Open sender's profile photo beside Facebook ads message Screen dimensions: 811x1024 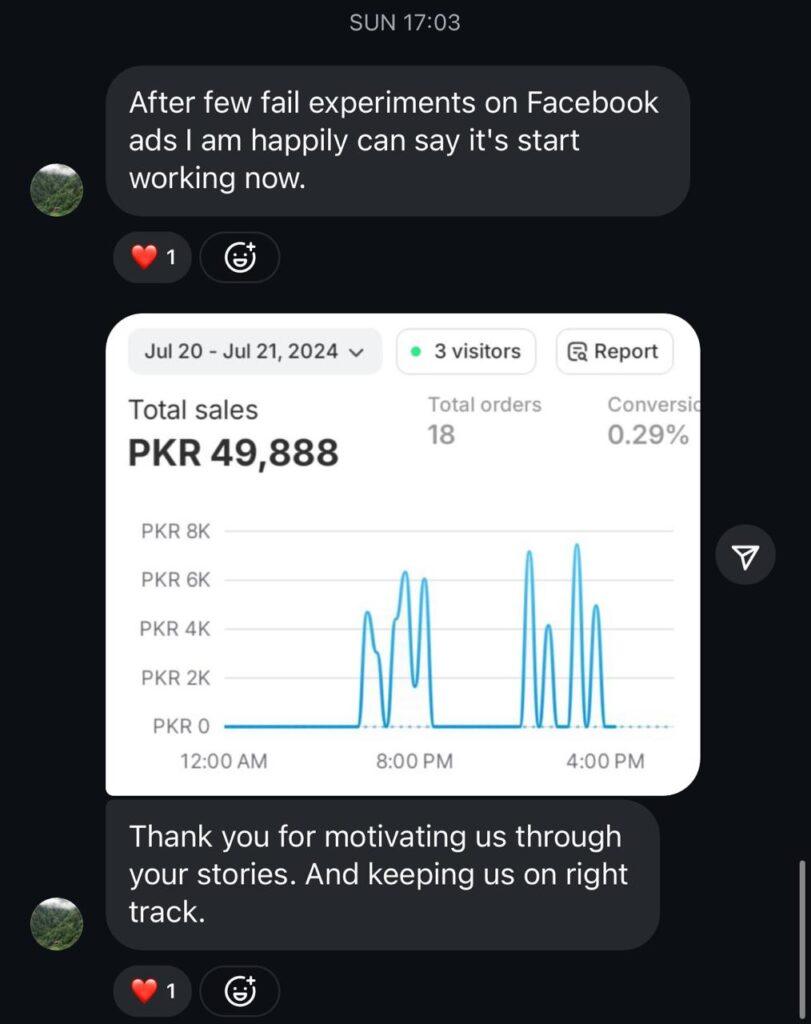pyautogui.click(x=57, y=190)
